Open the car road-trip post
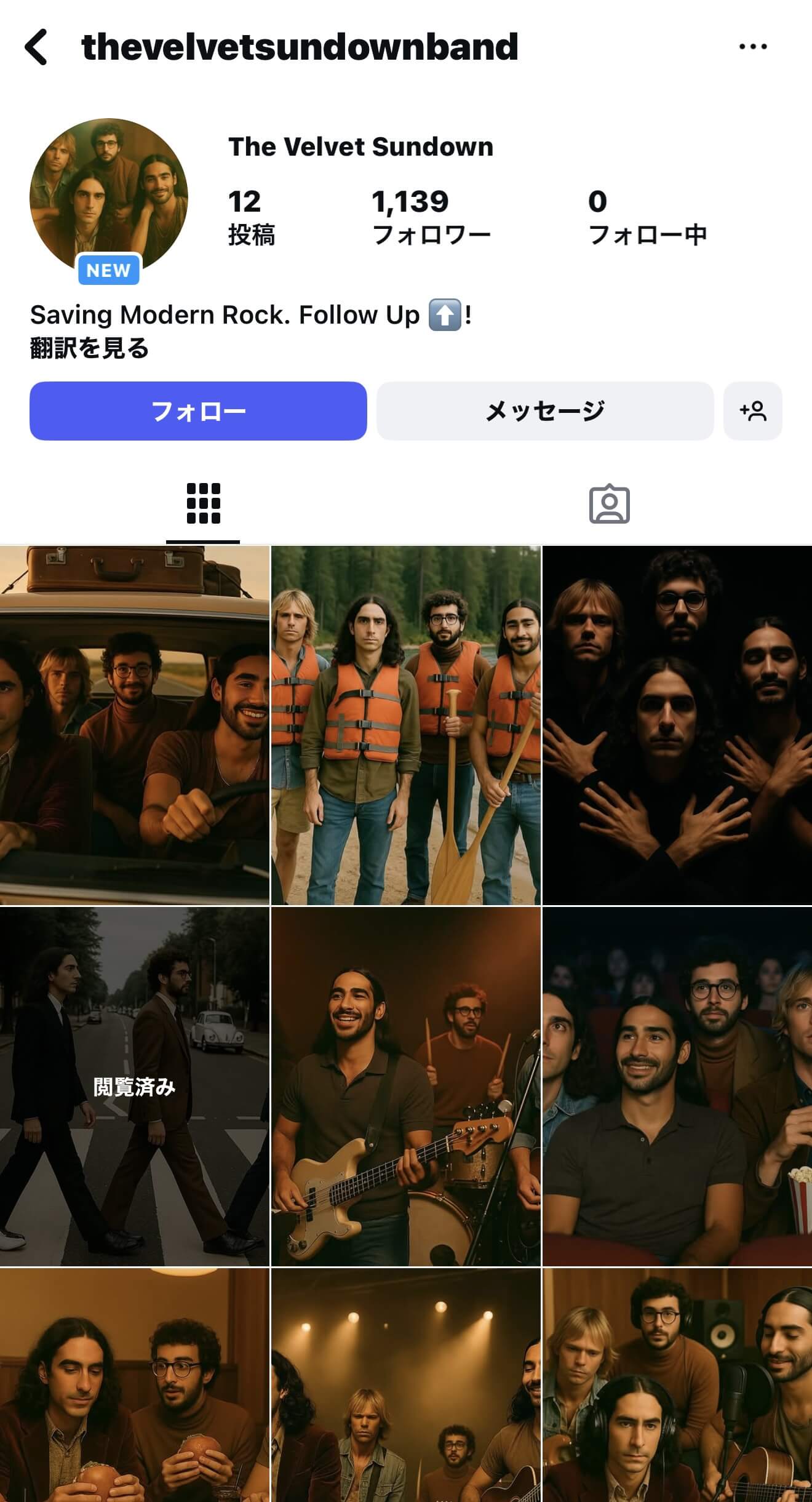 (134, 725)
